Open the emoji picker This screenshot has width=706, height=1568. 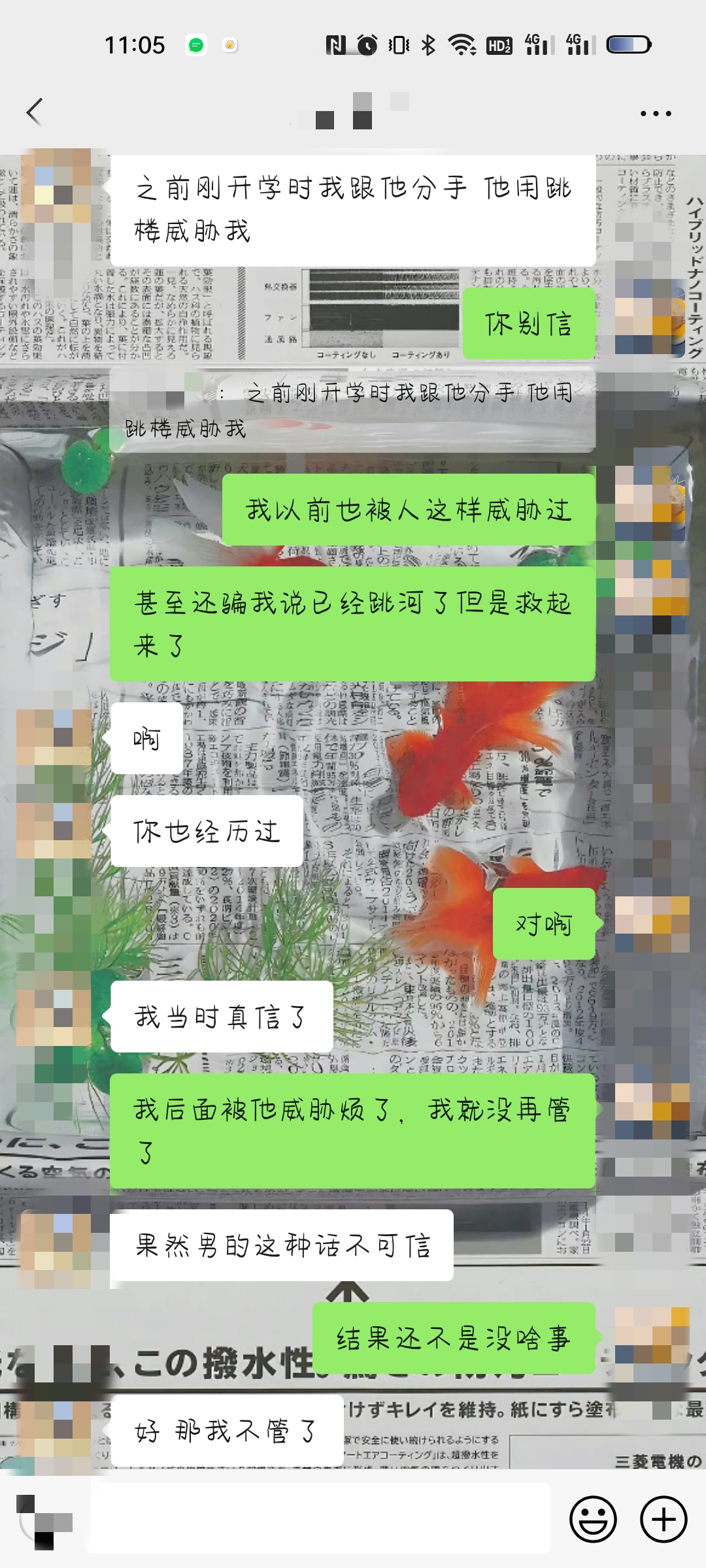[x=593, y=1520]
